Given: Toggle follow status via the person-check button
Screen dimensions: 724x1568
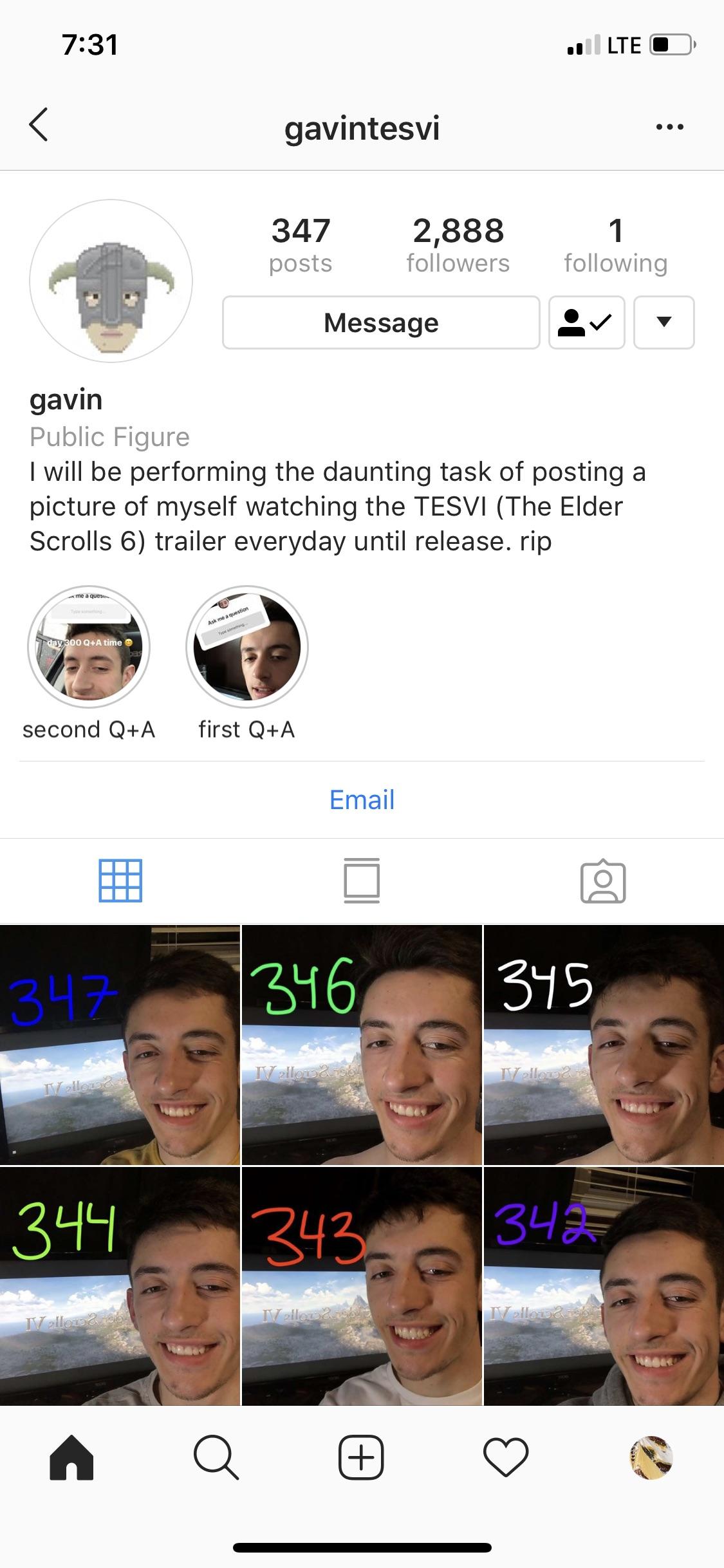Looking at the screenshot, I should pos(586,323).
